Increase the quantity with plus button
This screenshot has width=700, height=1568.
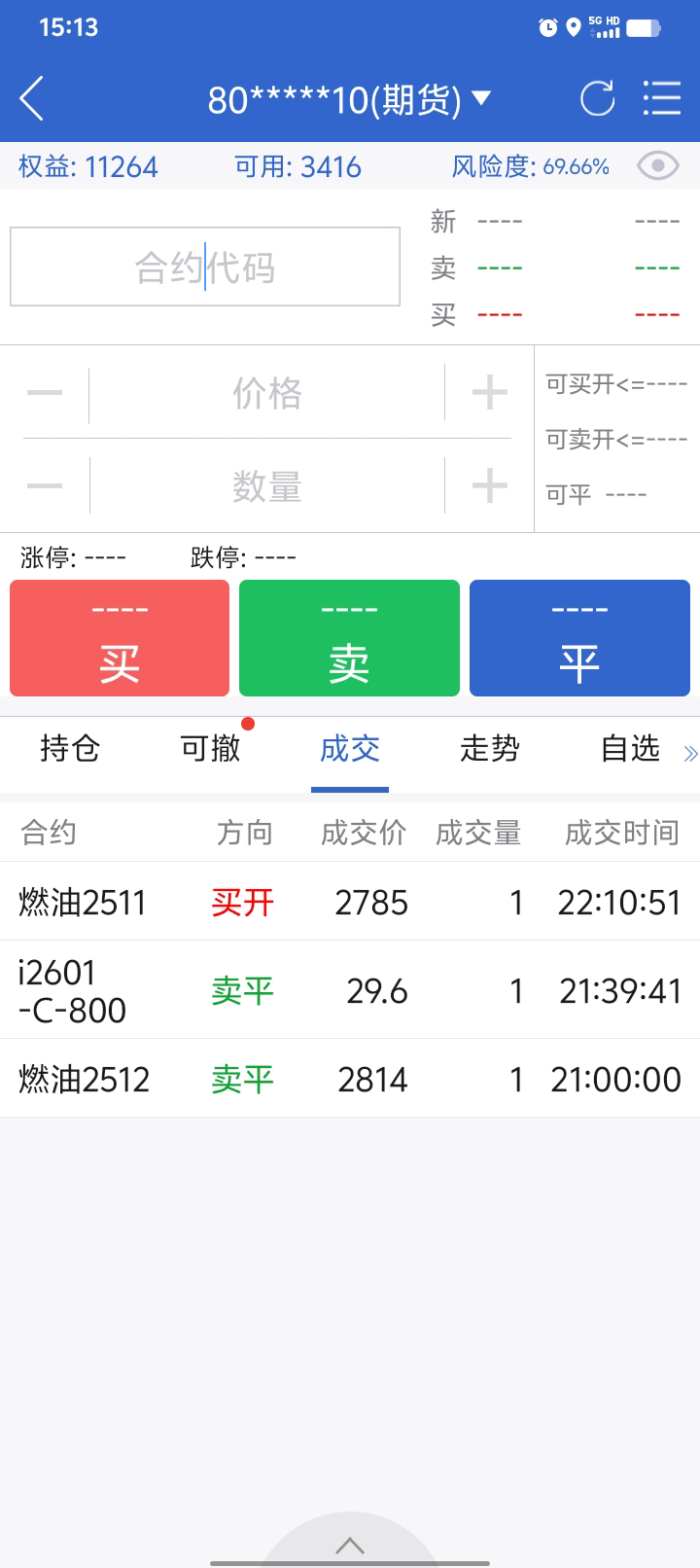coord(489,486)
